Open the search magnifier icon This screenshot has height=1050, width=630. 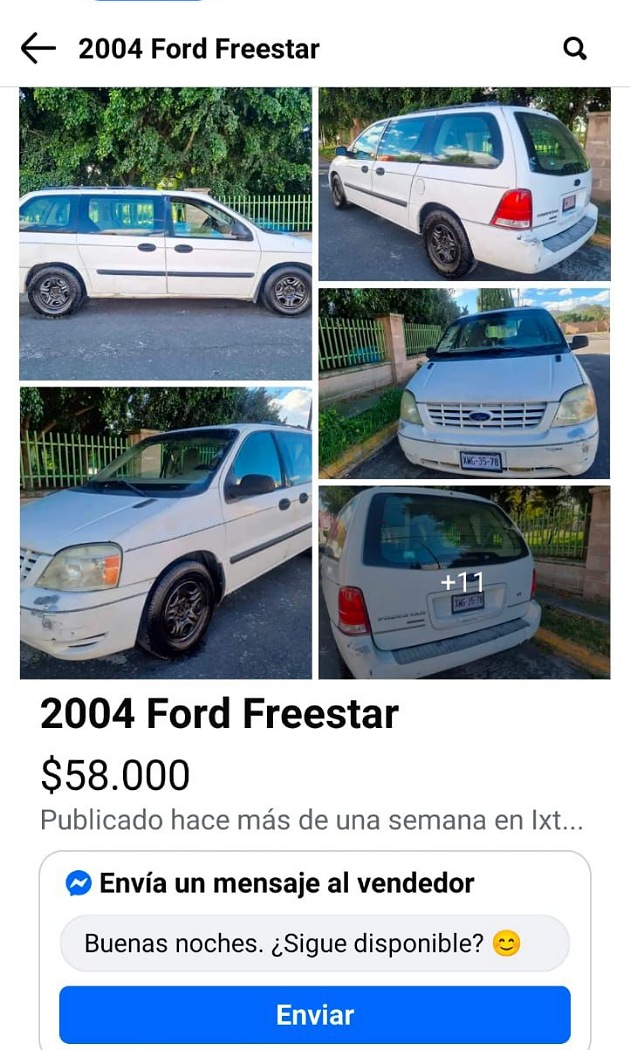pyautogui.click(x=575, y=48)
